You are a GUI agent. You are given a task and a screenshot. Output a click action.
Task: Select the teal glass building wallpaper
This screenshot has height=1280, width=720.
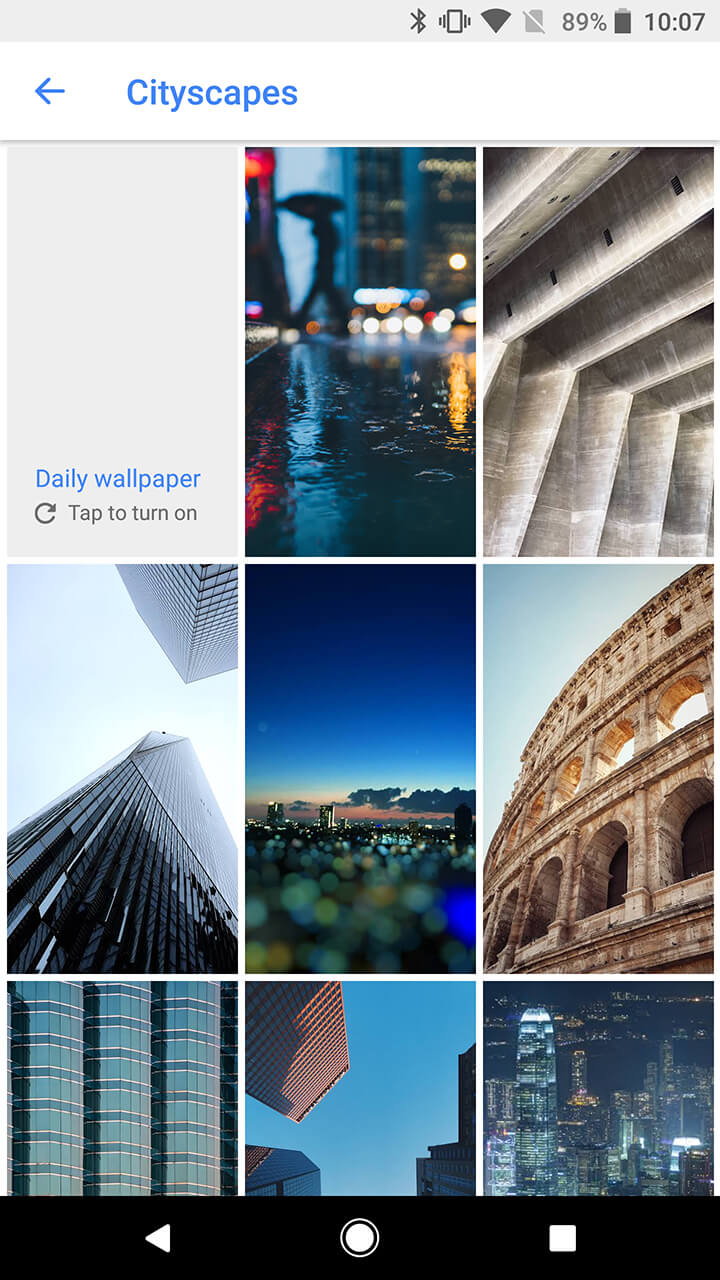tap(122, 1090)
